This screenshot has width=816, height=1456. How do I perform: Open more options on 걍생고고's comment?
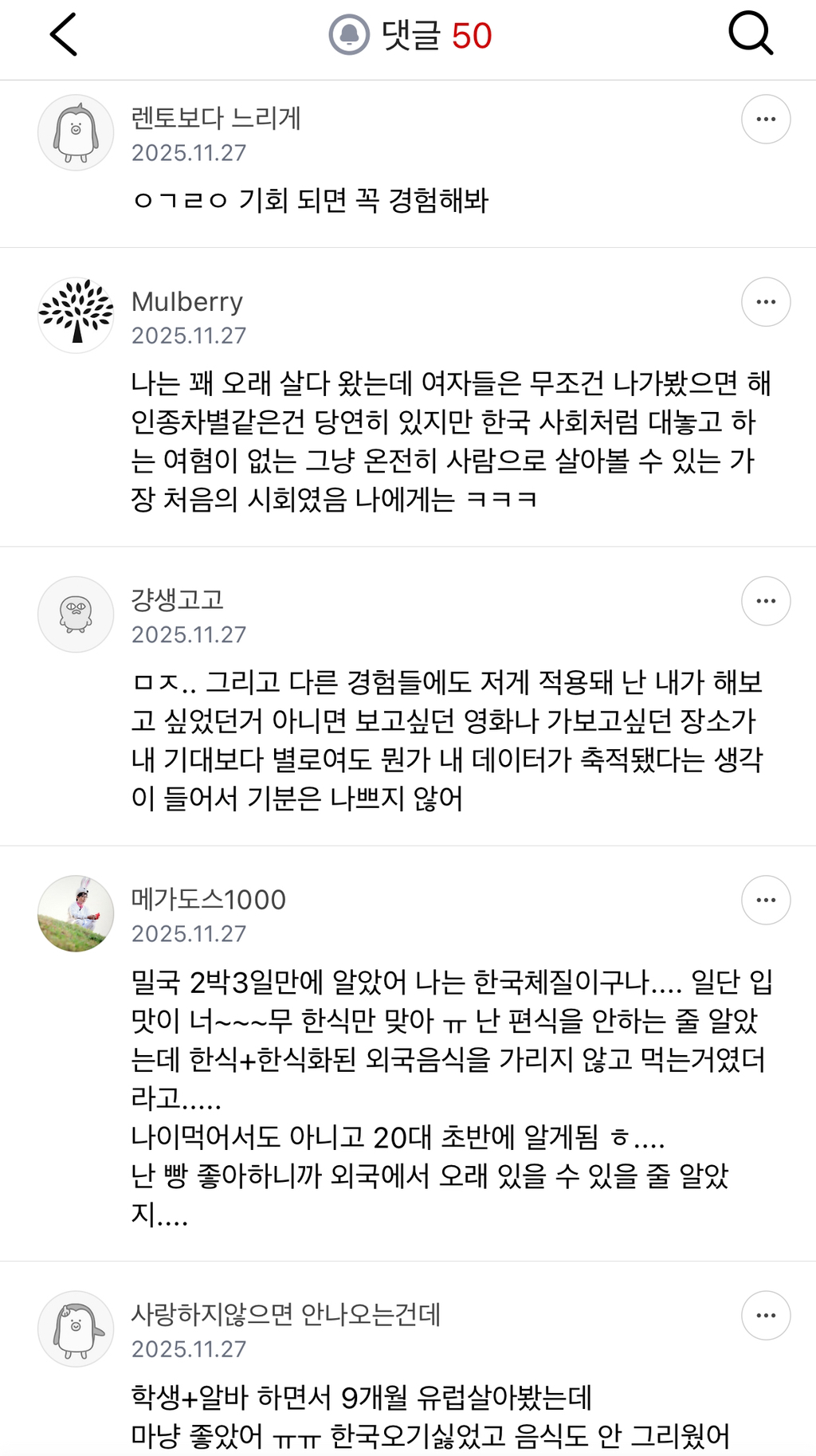[766, 601]
